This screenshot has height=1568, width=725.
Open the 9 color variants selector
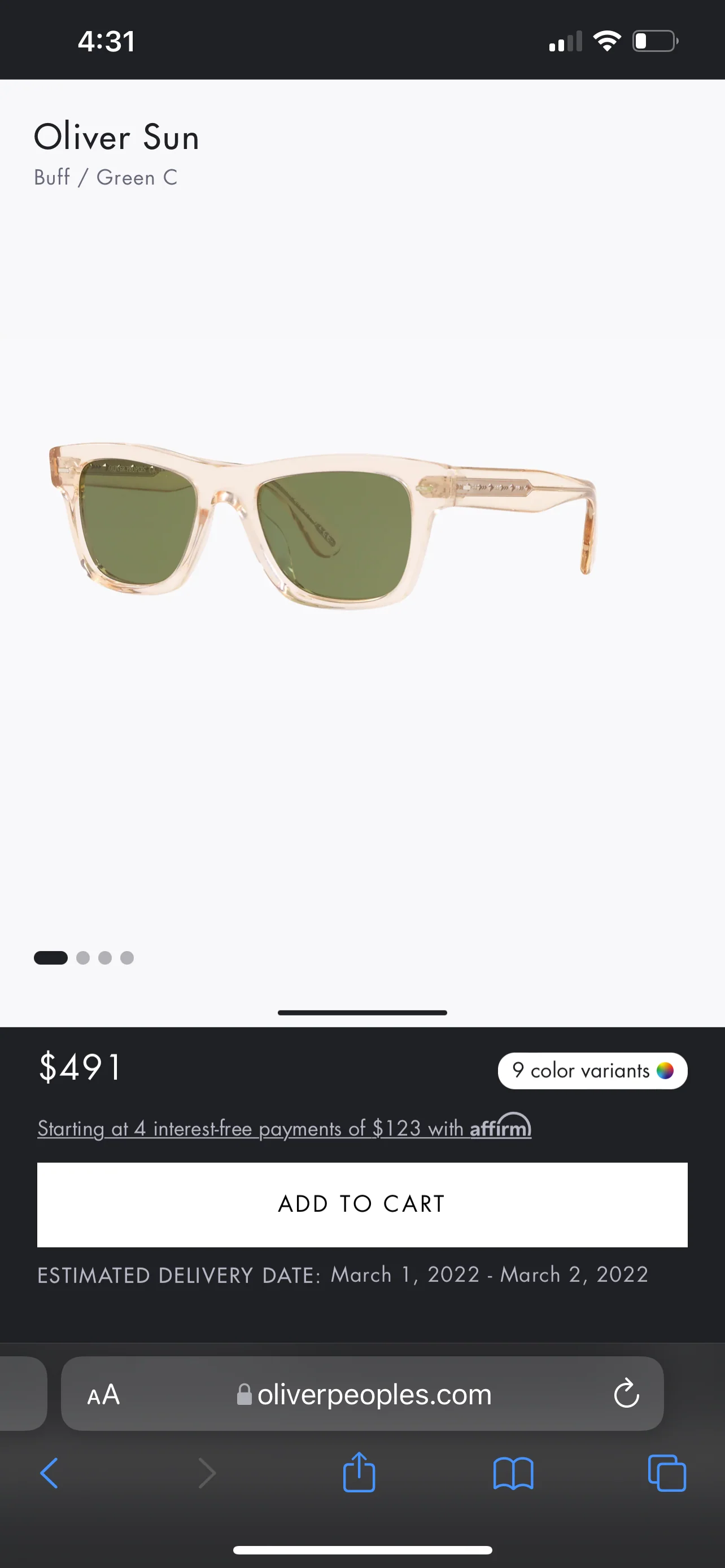pos(592,1071)
